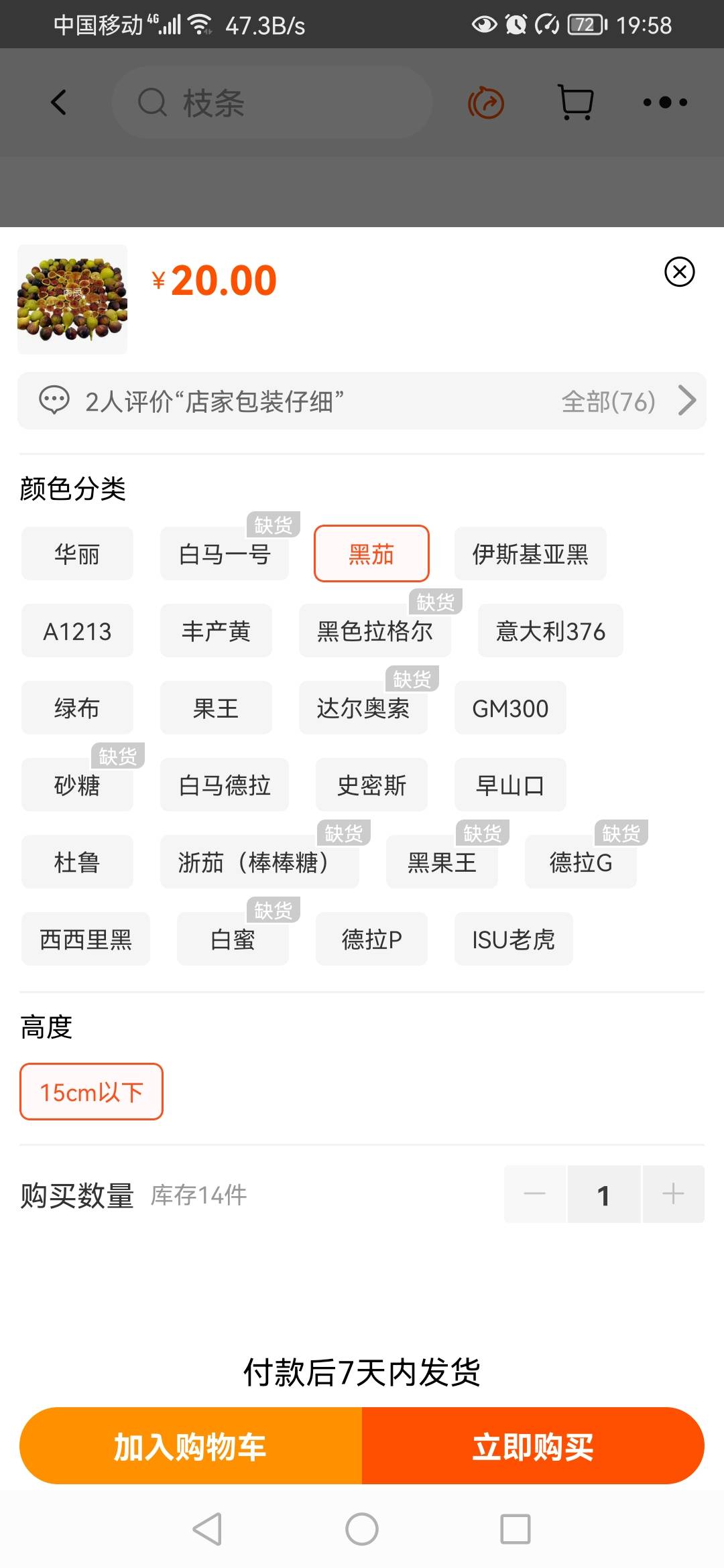Tap 加入购物车 to add to cart
This screenshot has width=724, height=1568.
click(191, 1446)
